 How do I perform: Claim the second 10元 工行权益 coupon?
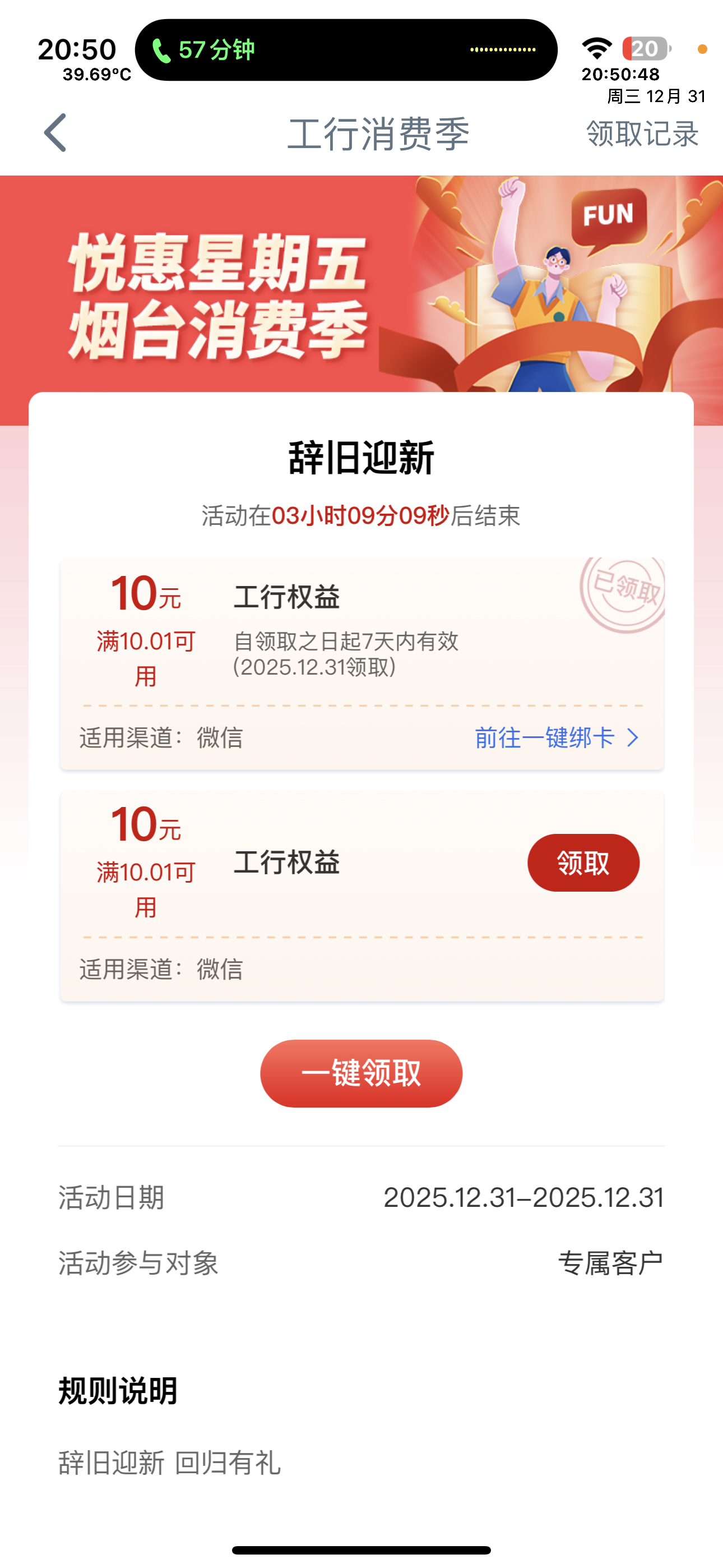[582, 863]
